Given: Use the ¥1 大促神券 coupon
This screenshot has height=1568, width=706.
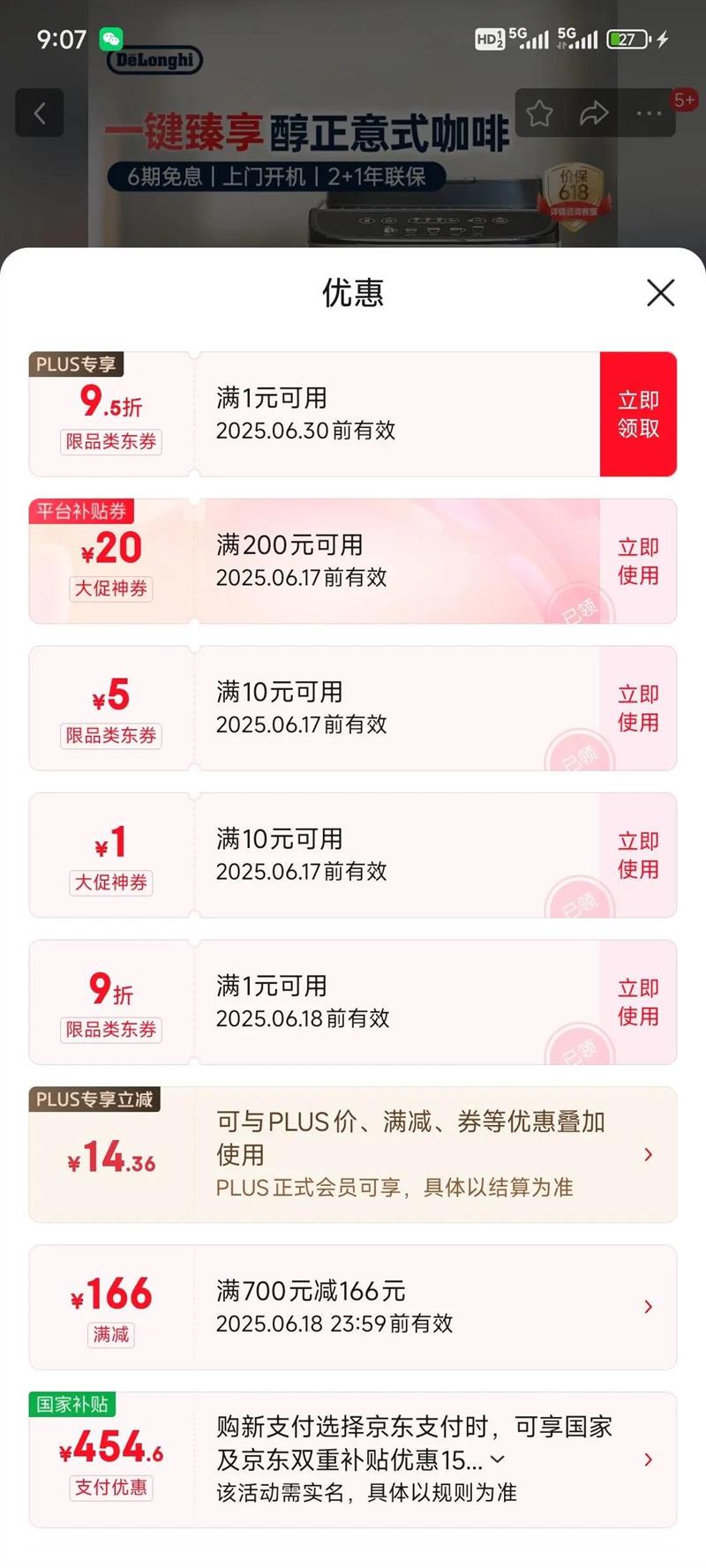Looking at the screenshot, I should point(638,855).
